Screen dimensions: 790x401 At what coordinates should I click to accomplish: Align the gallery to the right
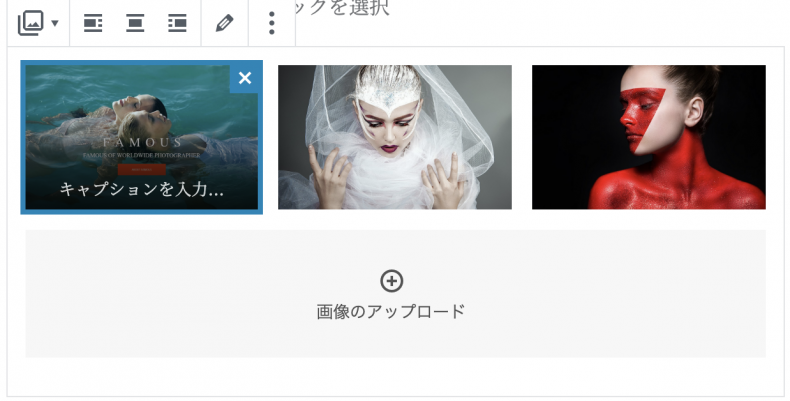click(x=177, y=23)
